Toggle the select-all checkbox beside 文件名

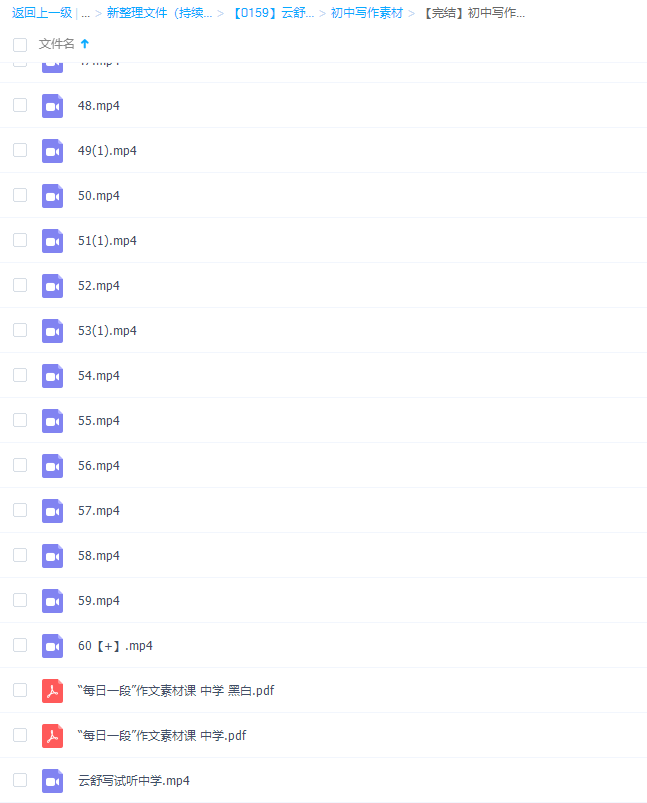pyautogui.click(x=20, y=44)
